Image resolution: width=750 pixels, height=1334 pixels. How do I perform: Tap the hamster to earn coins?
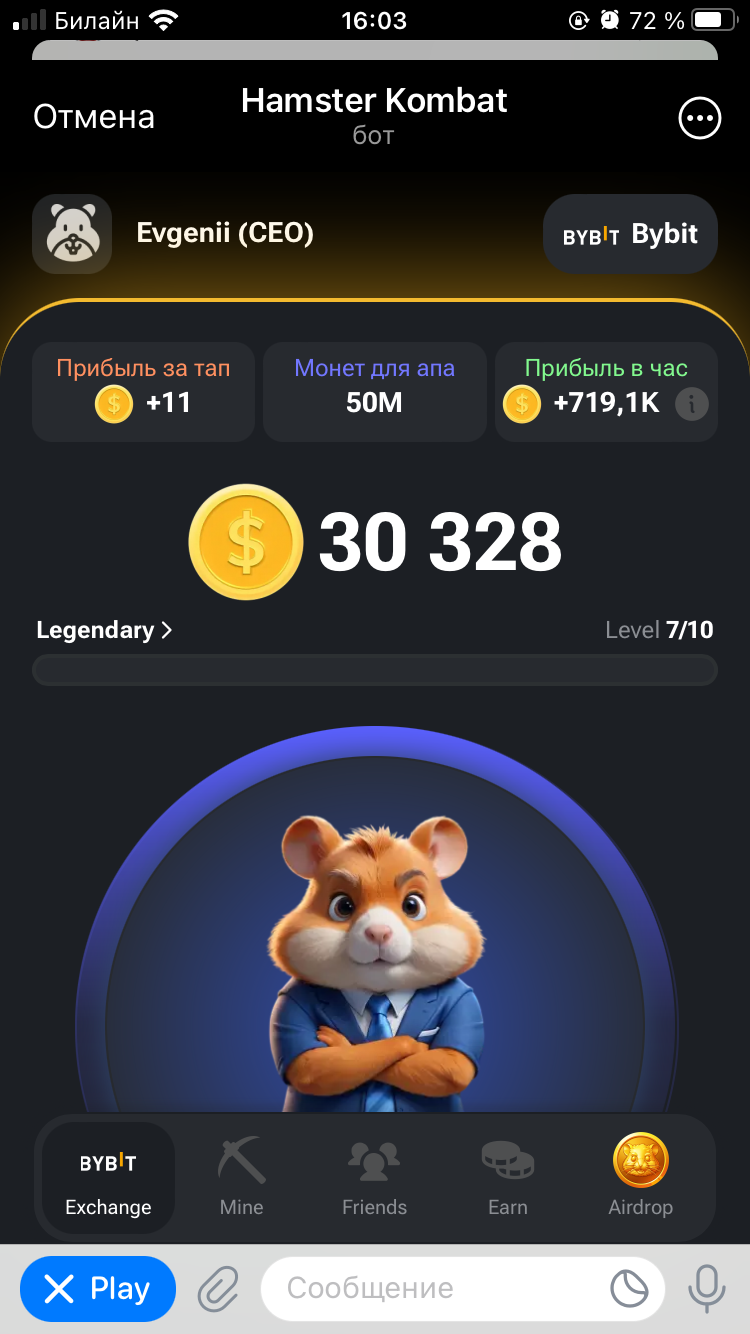376,950
